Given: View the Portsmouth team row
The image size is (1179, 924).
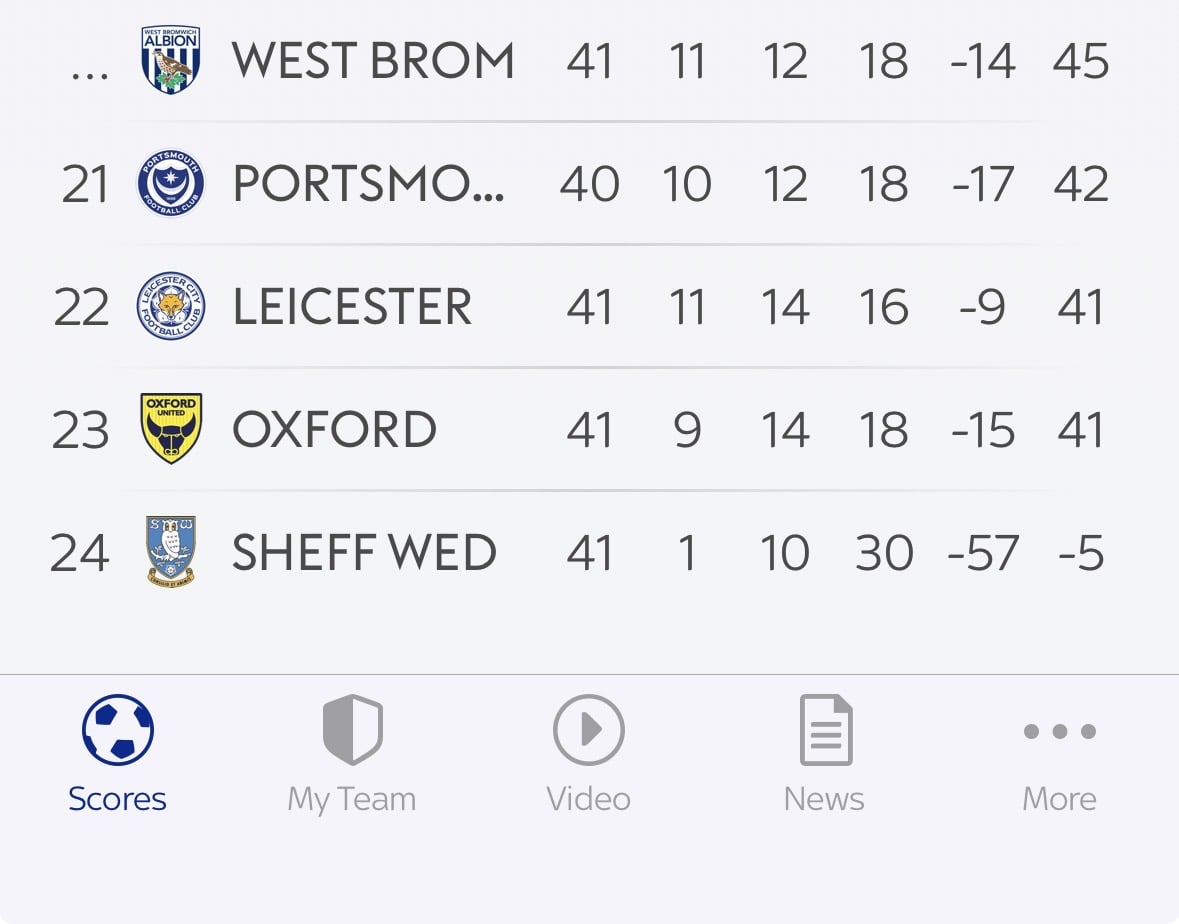Looking at the screenshot, I should click(368, 185).
